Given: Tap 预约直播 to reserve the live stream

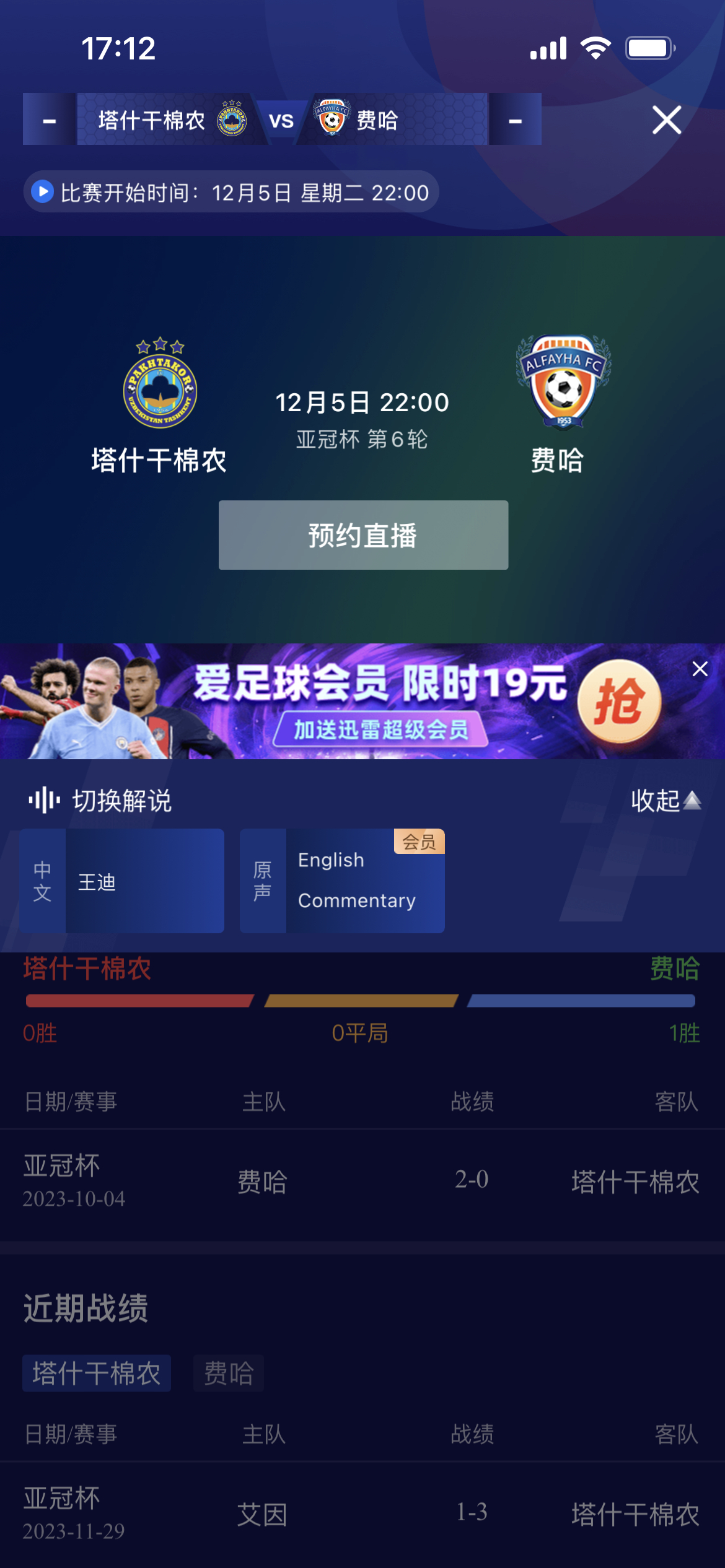Looking at the screenshot, I should [x=363, y=535].
